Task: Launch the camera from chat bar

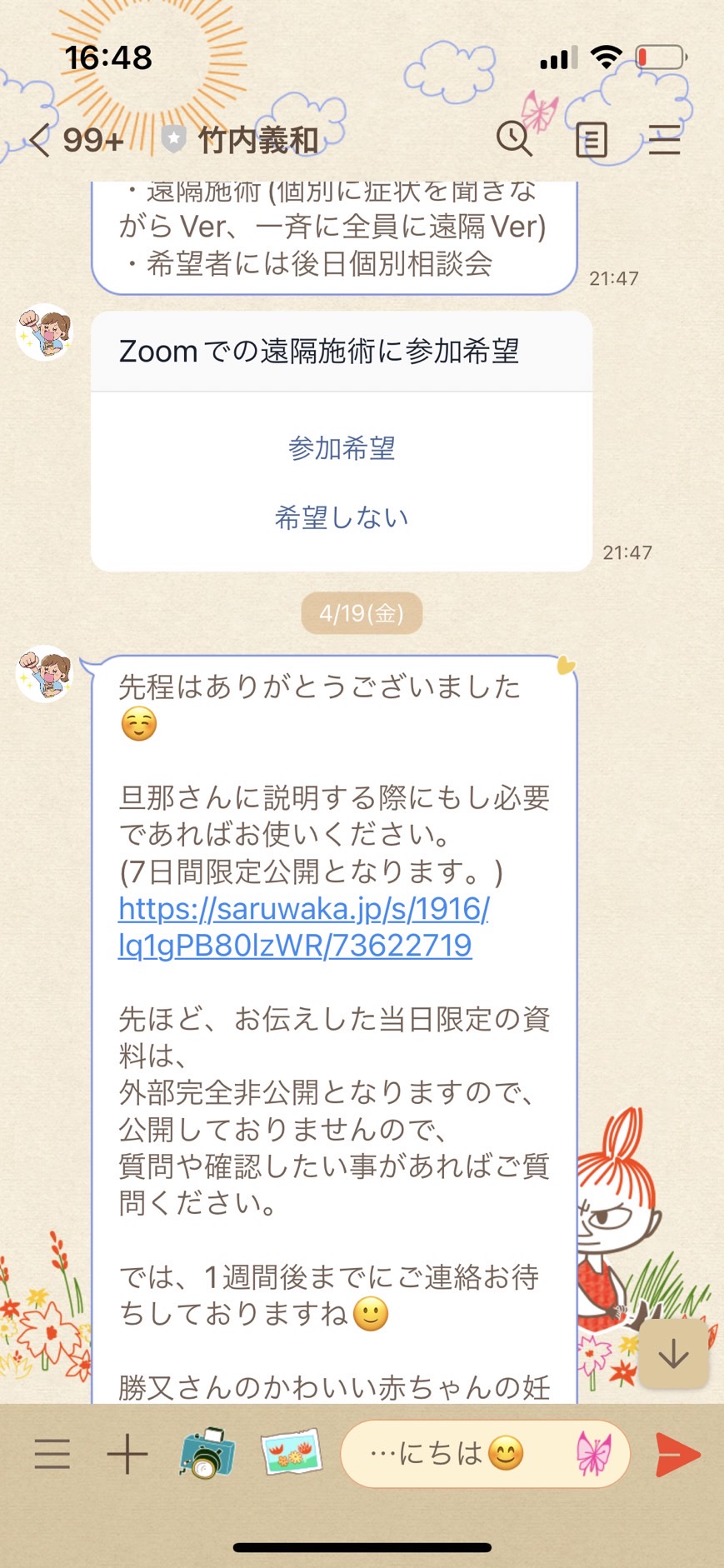Action: pyautogui.click(x=207, y=1453)
